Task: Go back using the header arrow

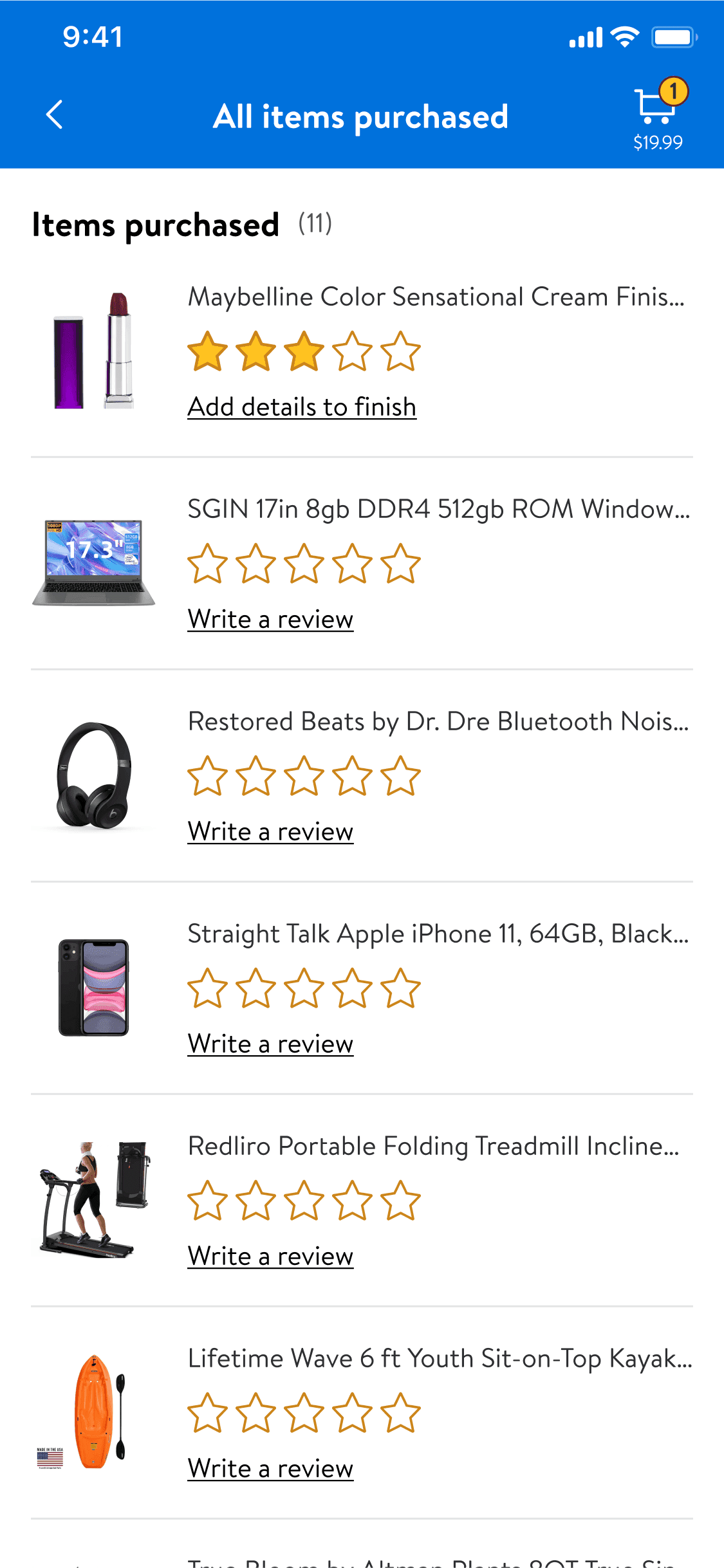Action: [55, 115]
